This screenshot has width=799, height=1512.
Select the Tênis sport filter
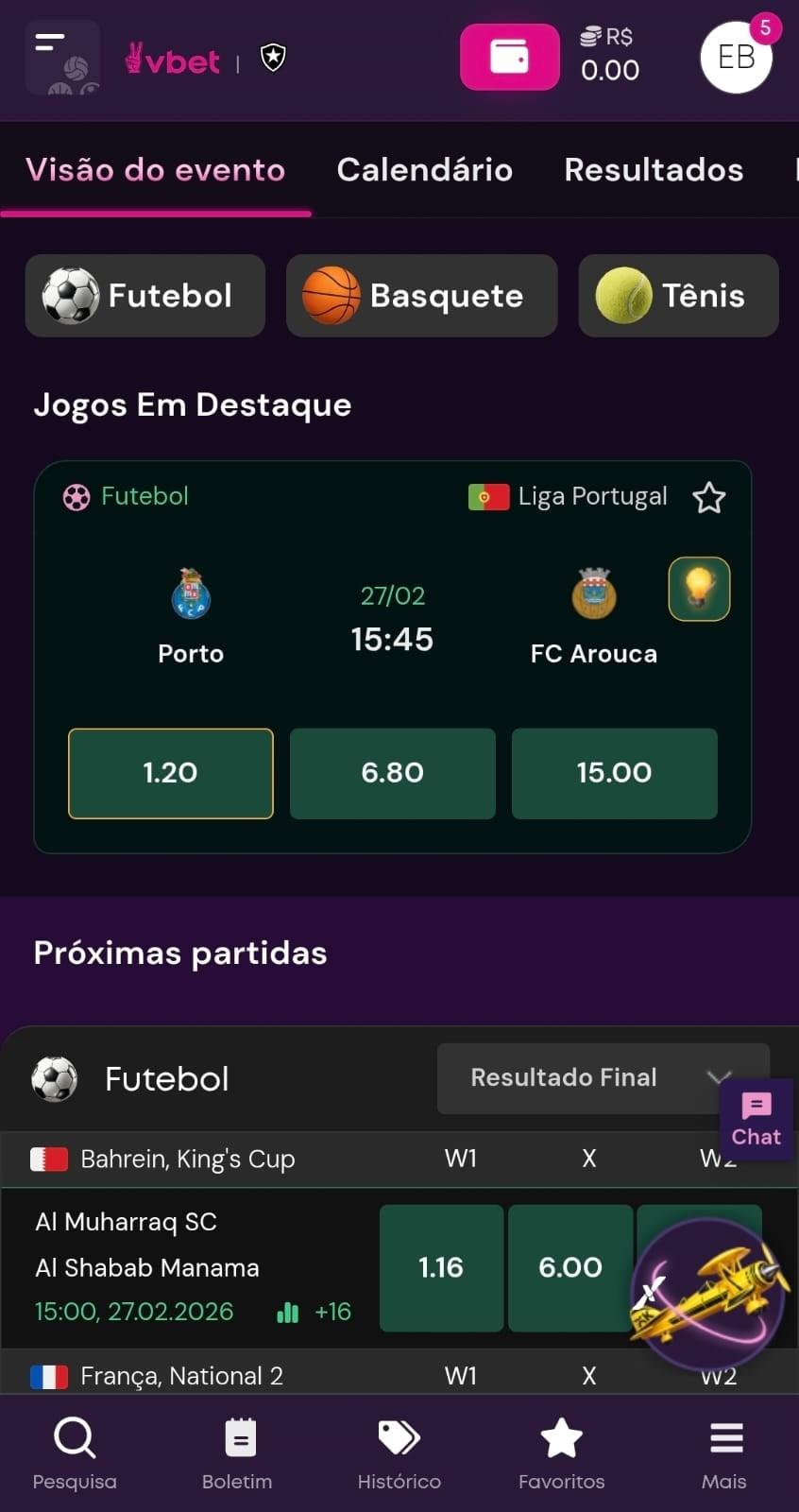677,296
